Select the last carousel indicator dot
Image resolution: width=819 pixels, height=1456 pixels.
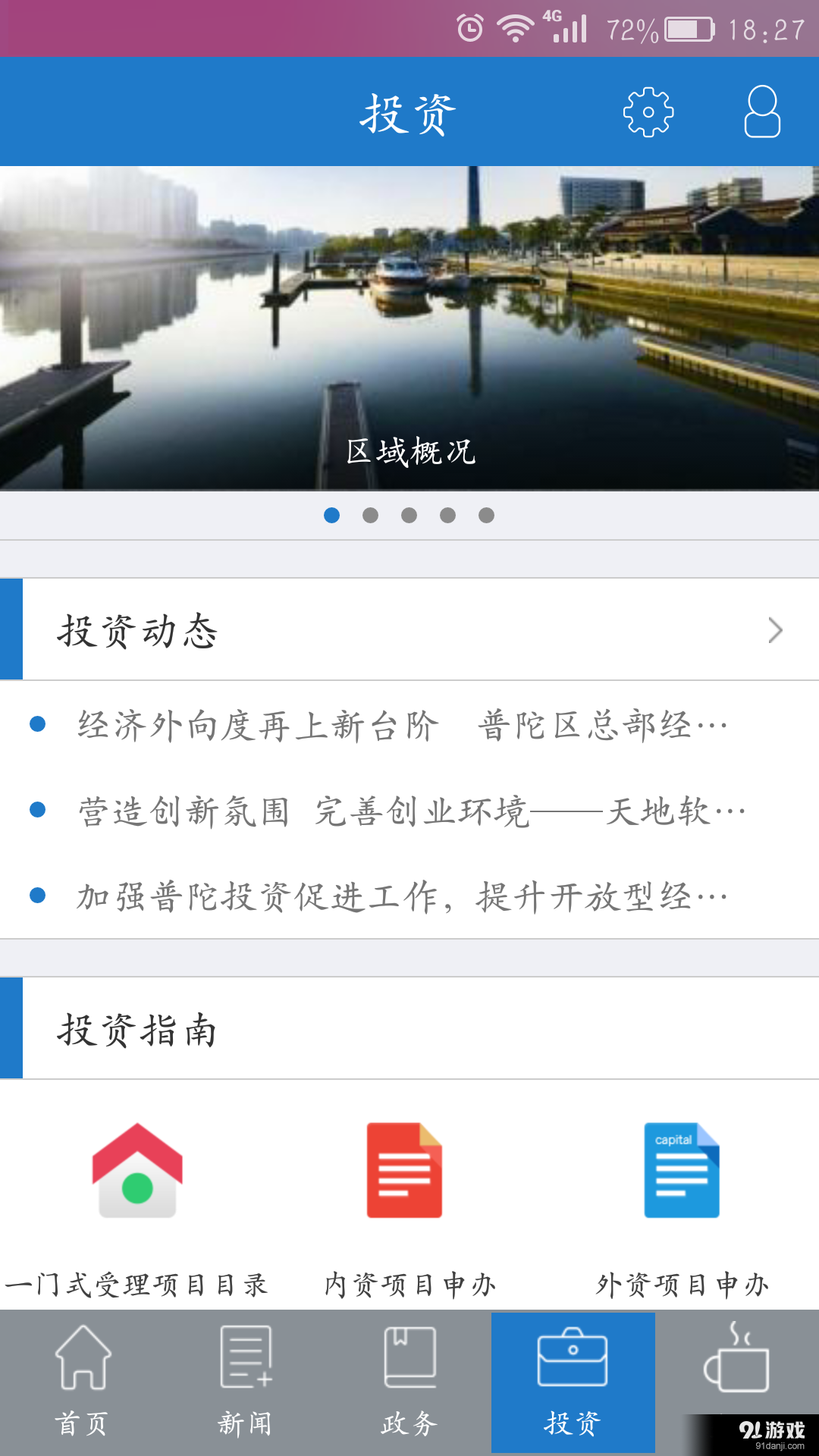pos(485,515)
